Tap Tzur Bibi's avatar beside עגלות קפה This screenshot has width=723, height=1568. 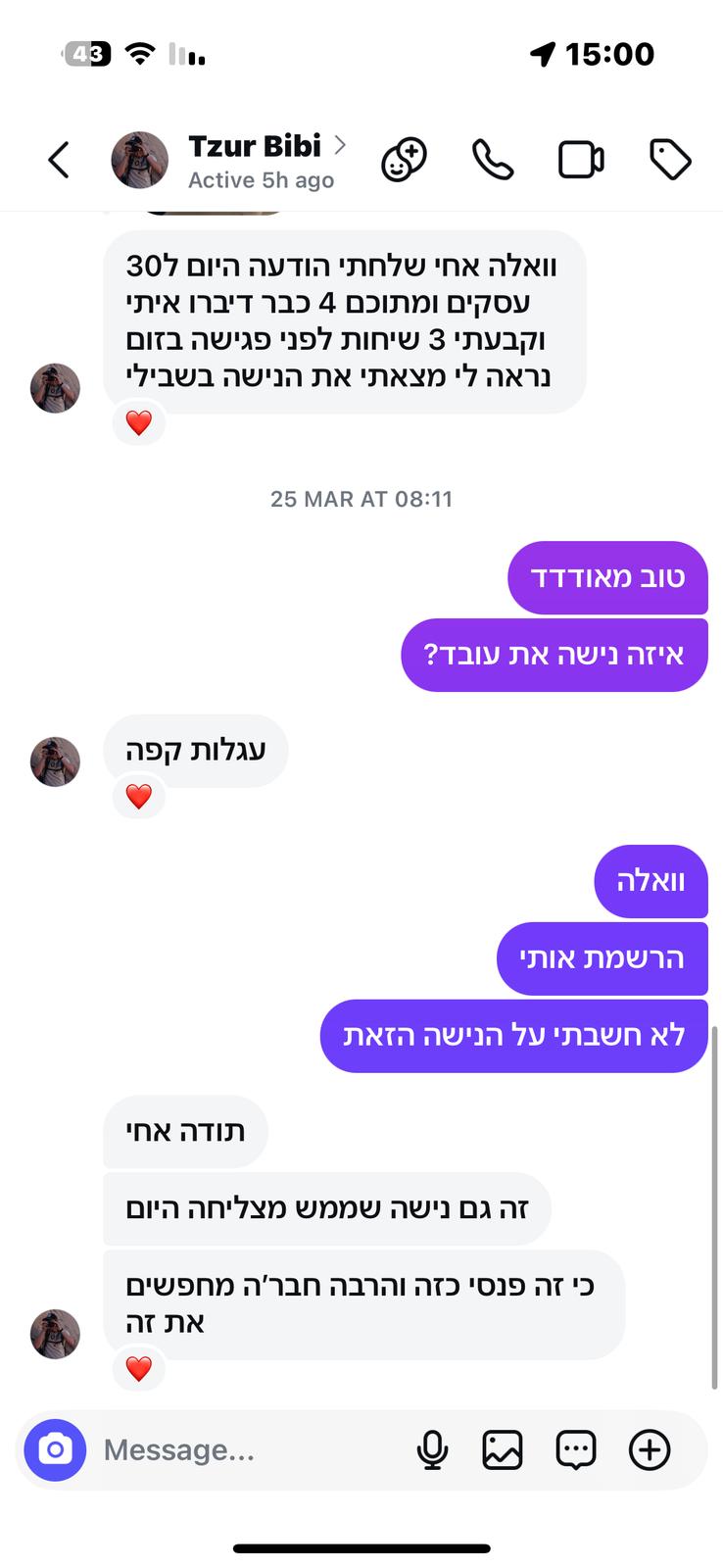(x=55, y=761)
